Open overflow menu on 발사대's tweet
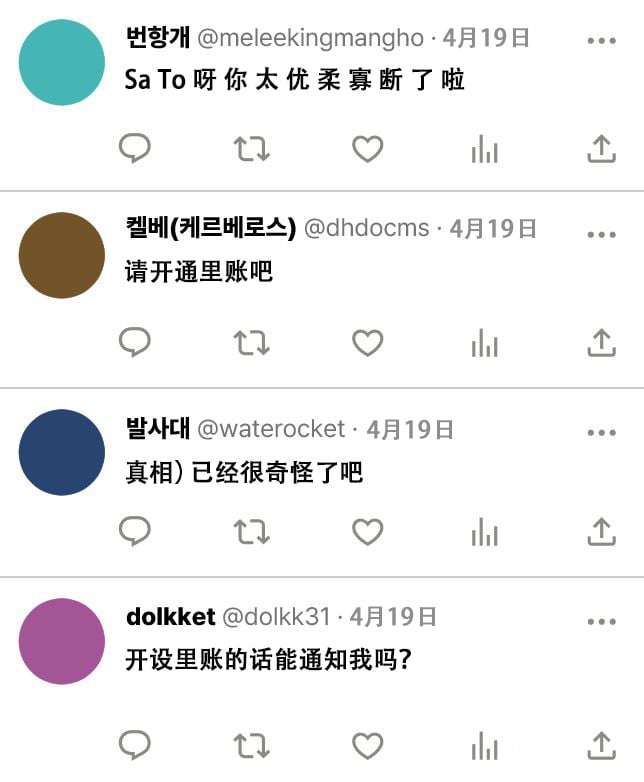Viewport: 644px width, 782px height. (601, 433)
